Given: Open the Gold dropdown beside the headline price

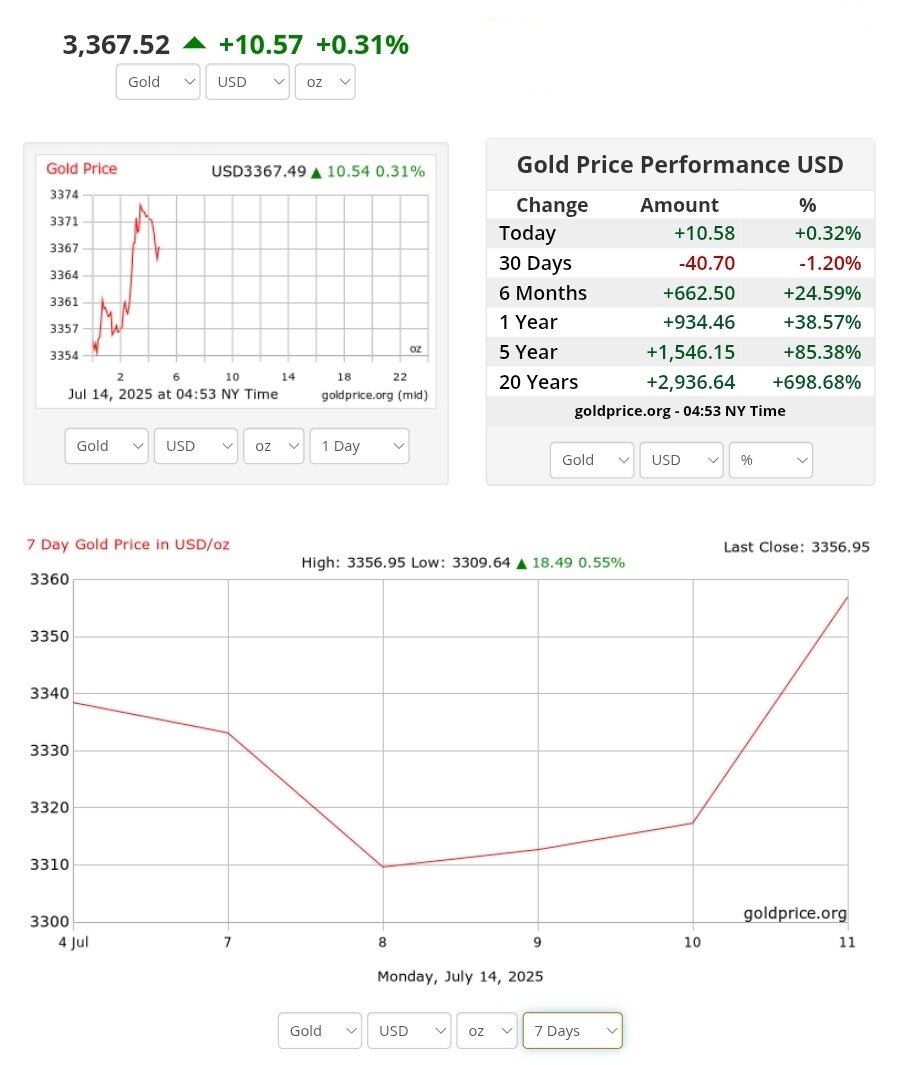Looking at the screenshot, I should 158,82.
